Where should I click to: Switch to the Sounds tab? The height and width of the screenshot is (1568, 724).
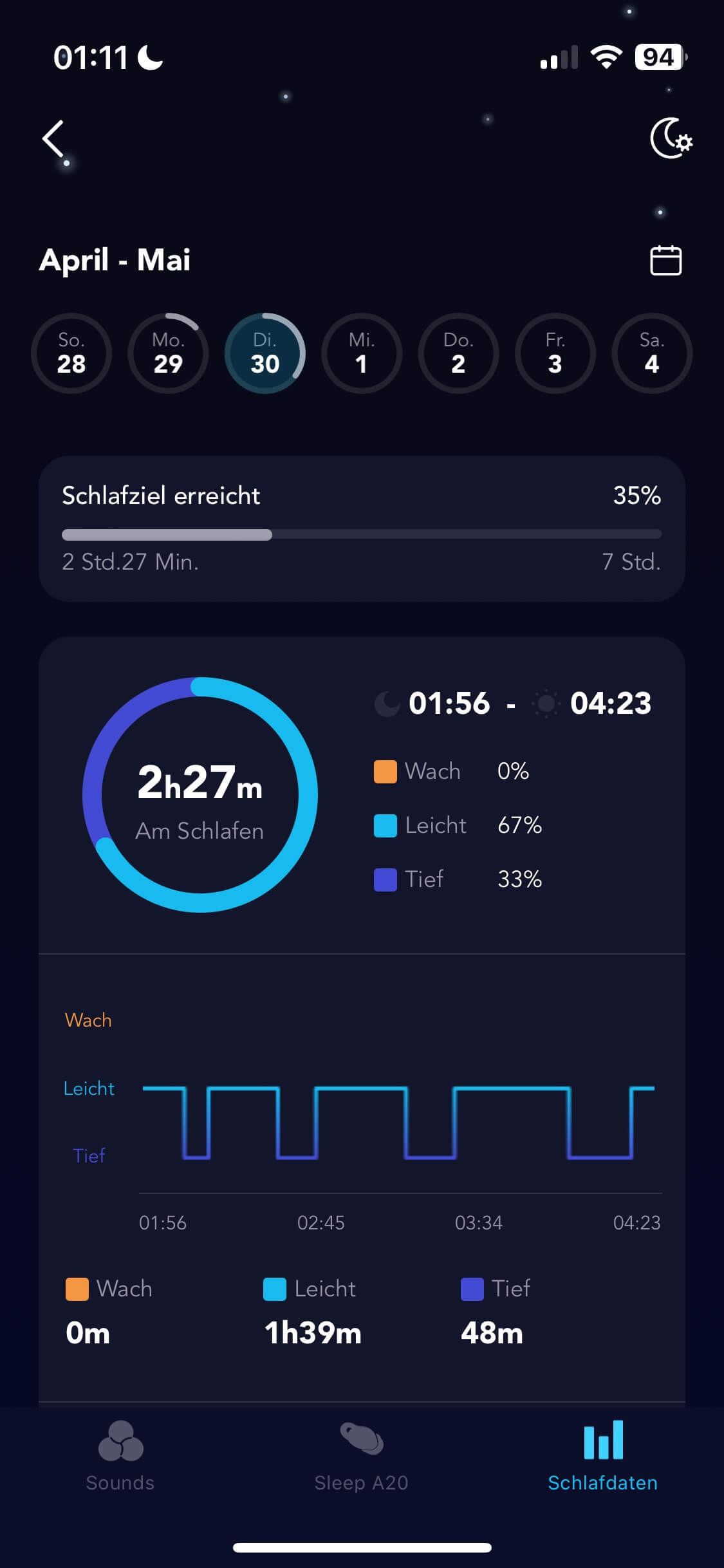tap(120, 1456)
